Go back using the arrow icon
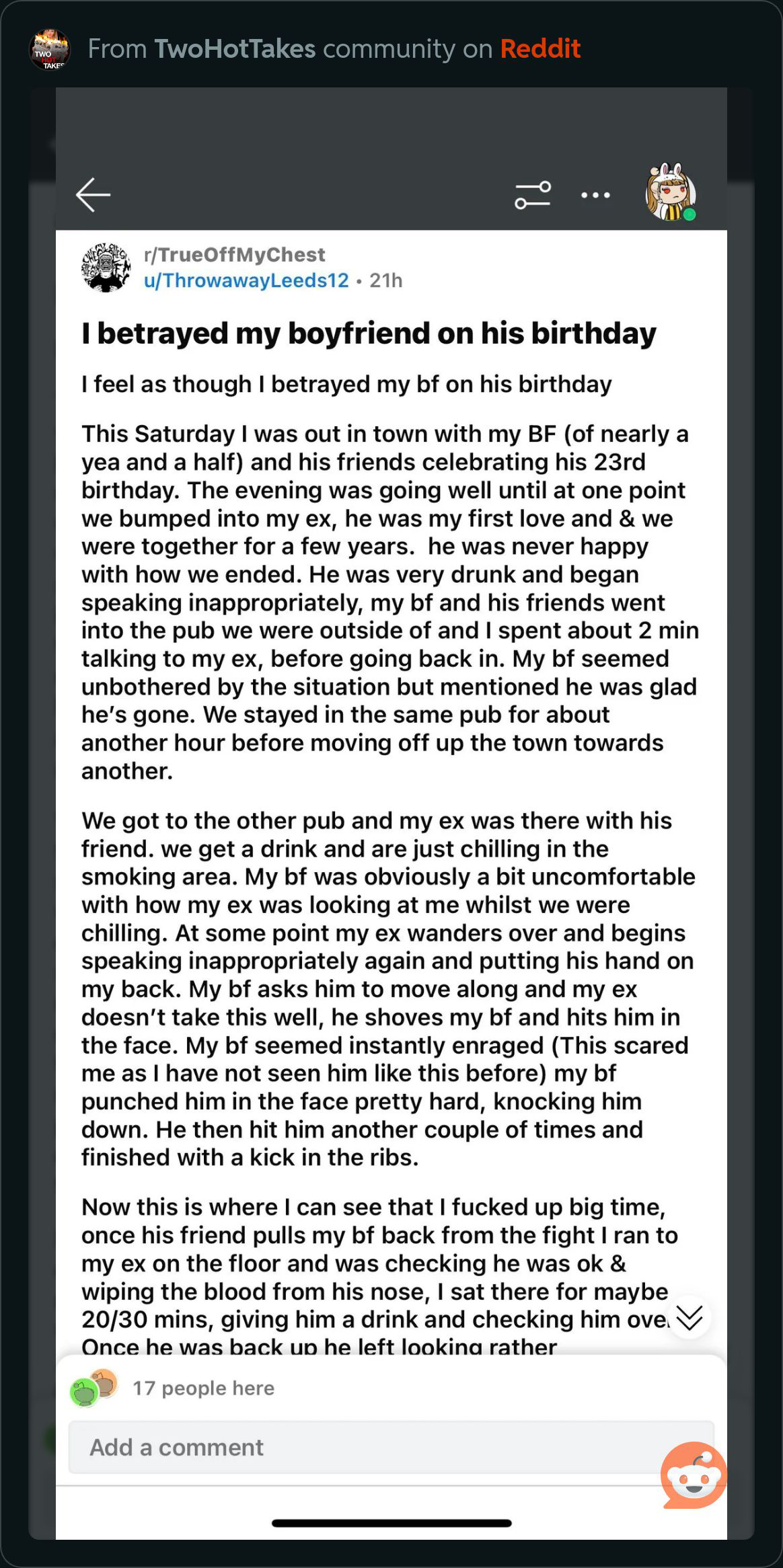Image resolution: width=783 pixels, height=1568 pixels. (x=93, y=195)
